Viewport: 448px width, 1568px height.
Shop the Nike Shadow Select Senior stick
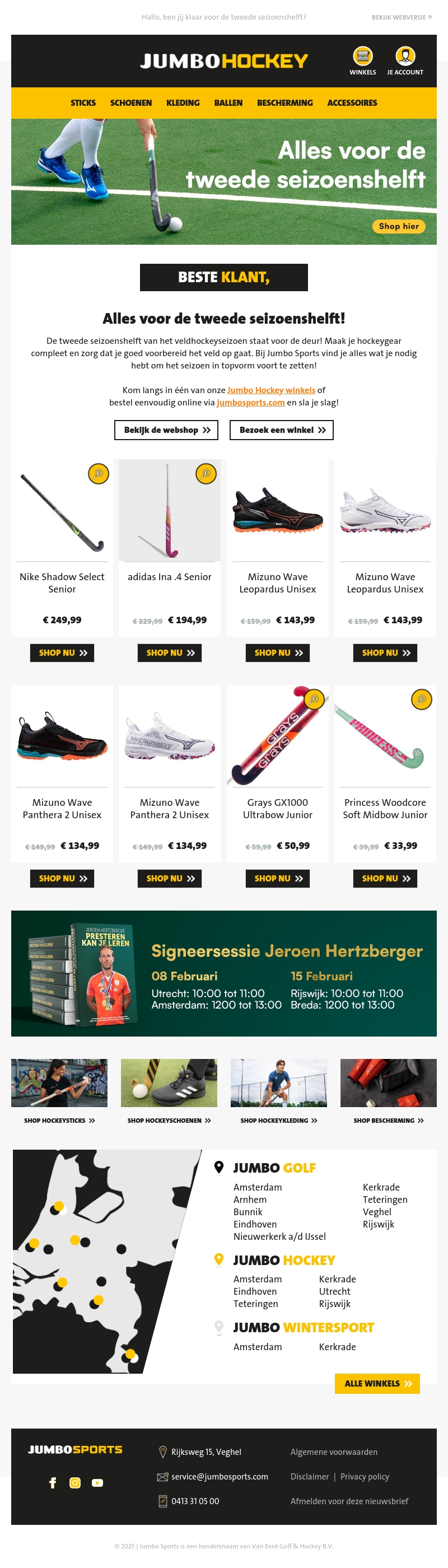point(62,652)
